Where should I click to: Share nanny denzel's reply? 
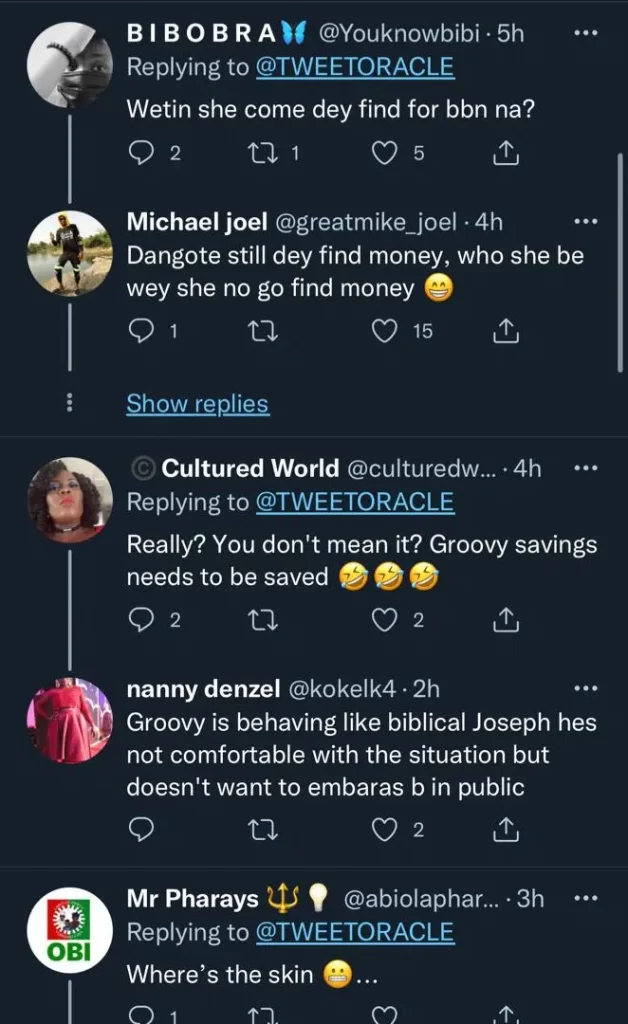506,829
